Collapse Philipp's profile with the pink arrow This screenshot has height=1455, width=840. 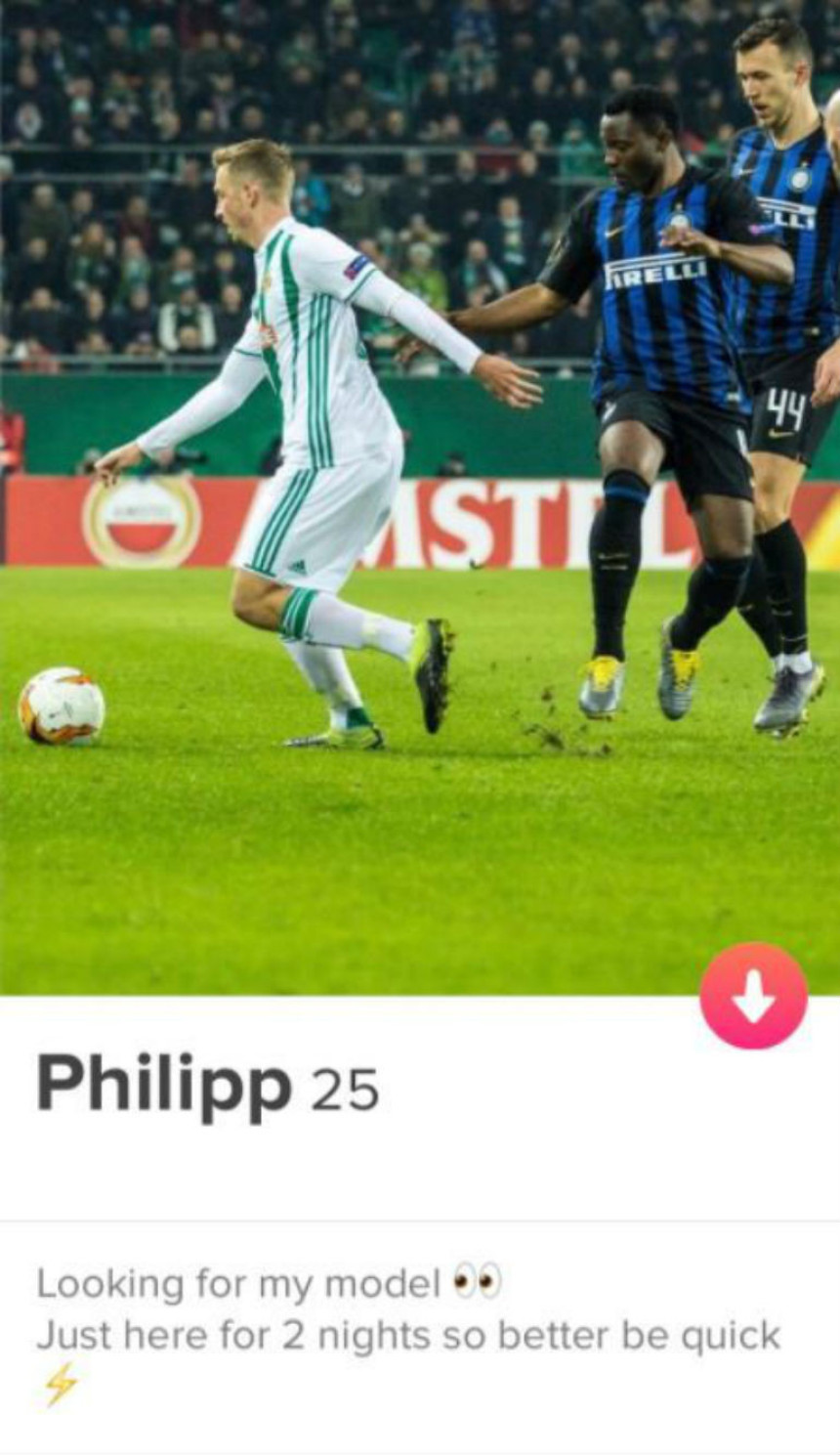coord(753,996)
